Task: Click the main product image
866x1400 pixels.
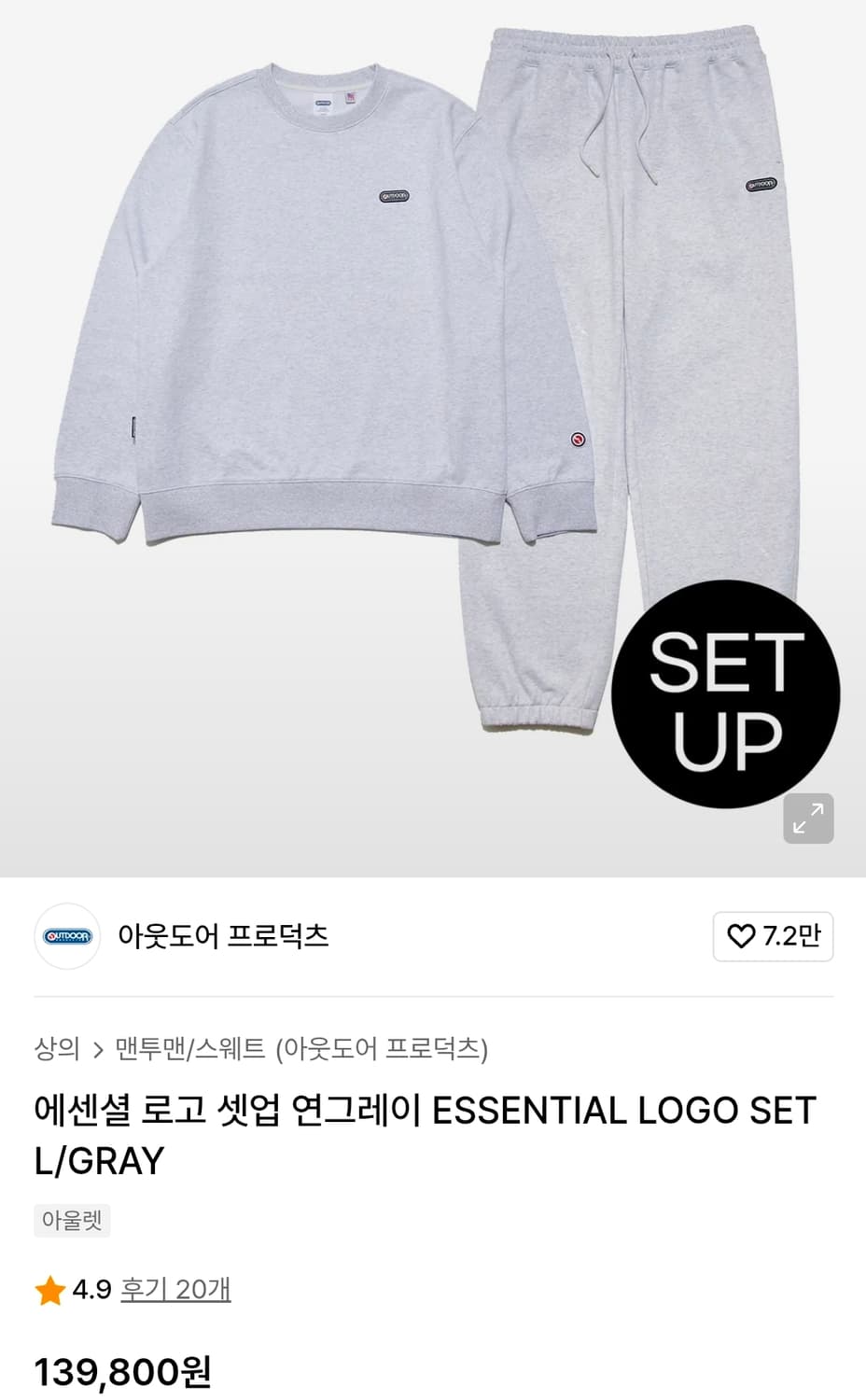Action: coord(392,392)
